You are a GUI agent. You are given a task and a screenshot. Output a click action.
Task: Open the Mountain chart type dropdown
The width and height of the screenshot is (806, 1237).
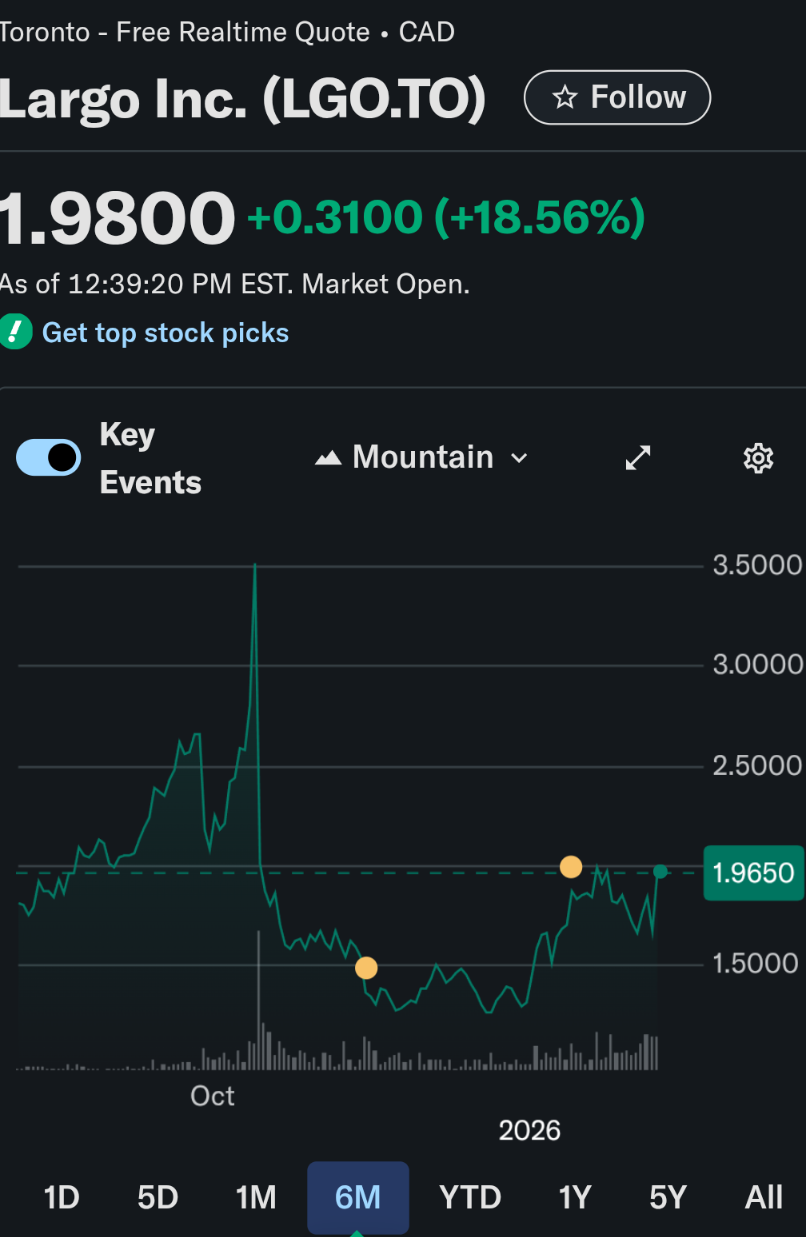coord(422,458)
